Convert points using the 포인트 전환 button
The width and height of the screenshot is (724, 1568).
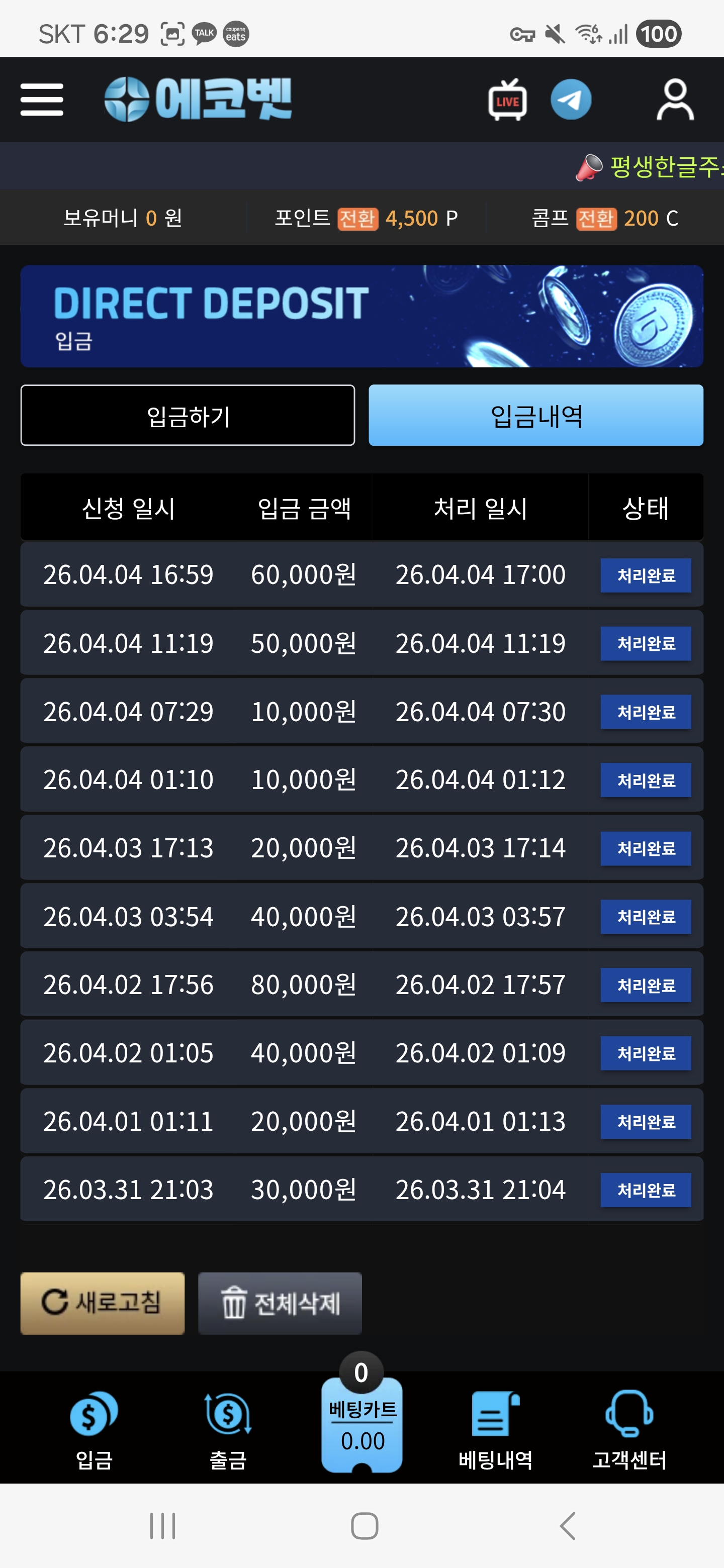coord(357,219)
